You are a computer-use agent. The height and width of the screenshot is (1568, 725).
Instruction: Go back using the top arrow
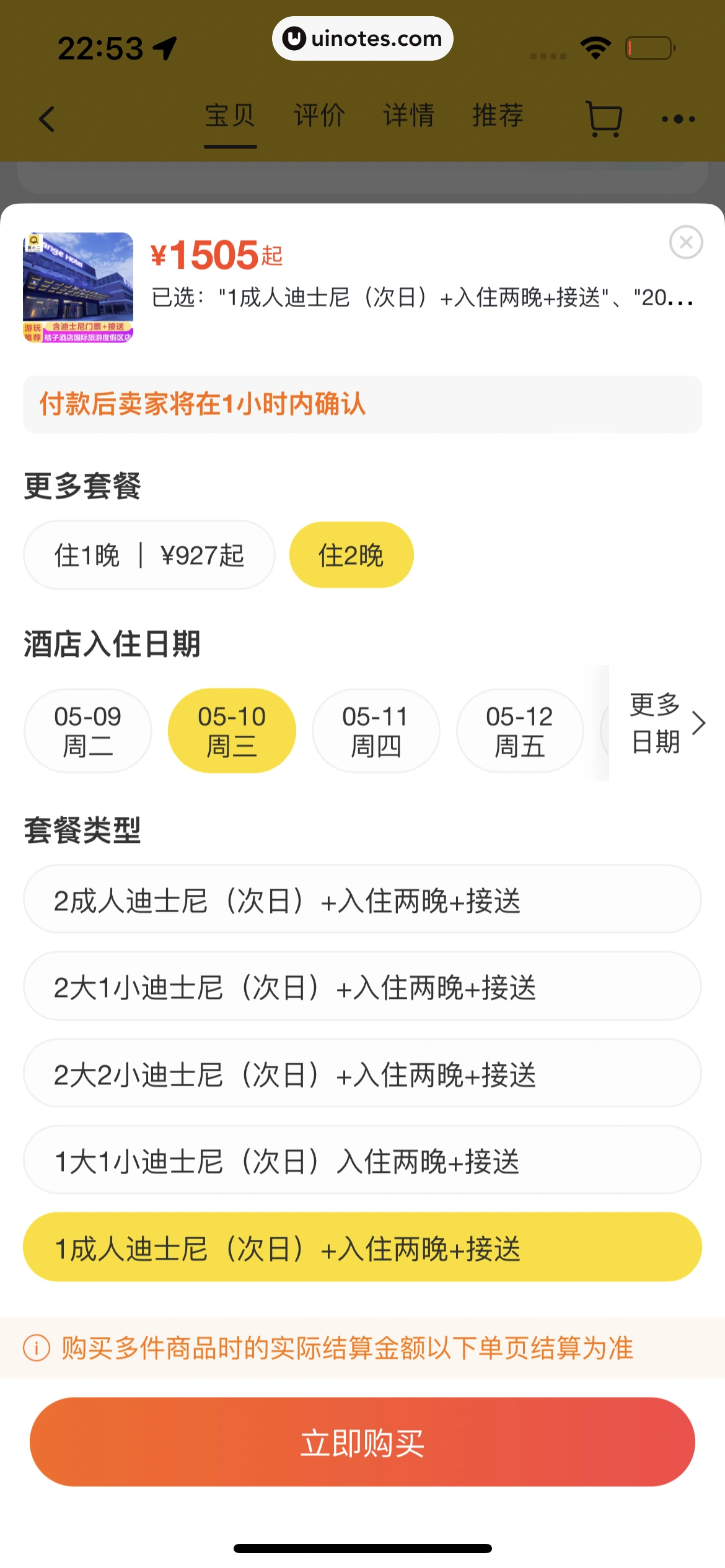(x=47, y=119)
